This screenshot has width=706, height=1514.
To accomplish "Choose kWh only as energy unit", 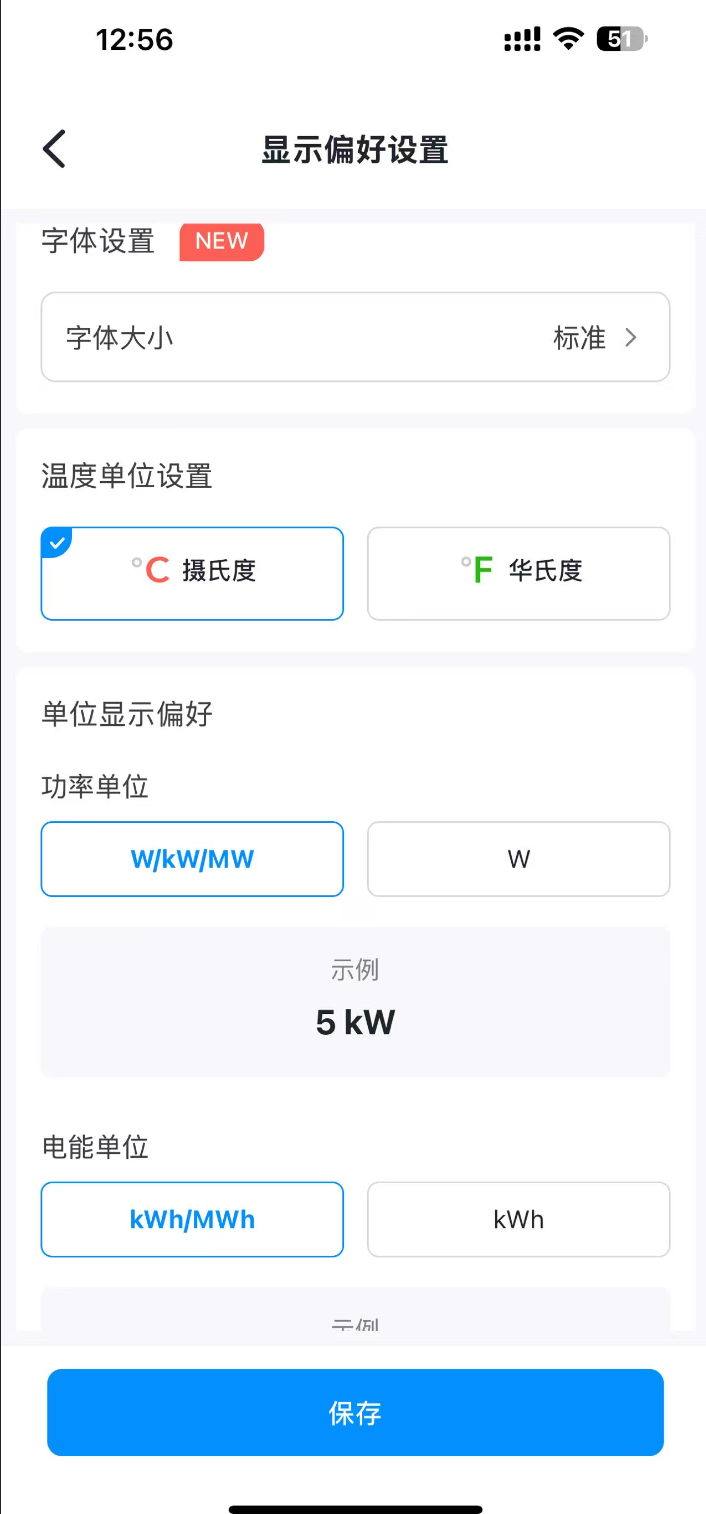I will [x=518, y=1219].
